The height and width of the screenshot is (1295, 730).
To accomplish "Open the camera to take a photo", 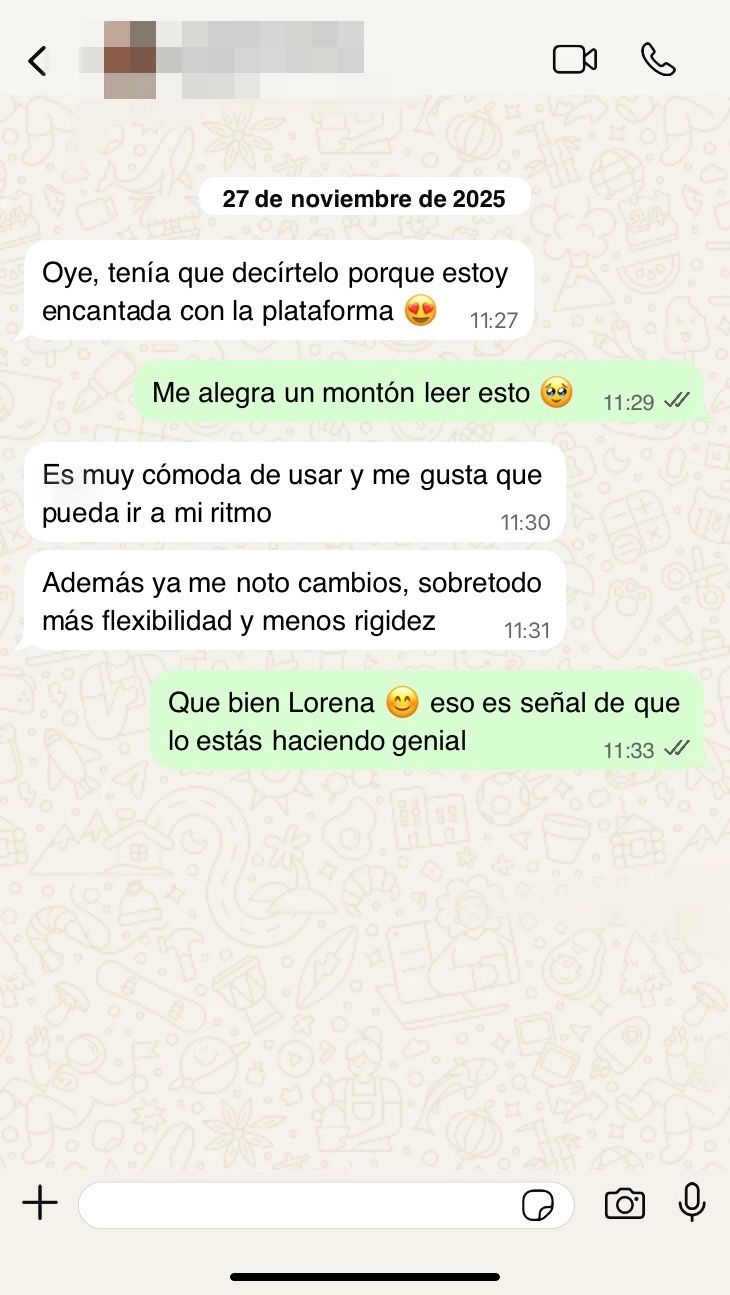I will (x=624, y=1204).
